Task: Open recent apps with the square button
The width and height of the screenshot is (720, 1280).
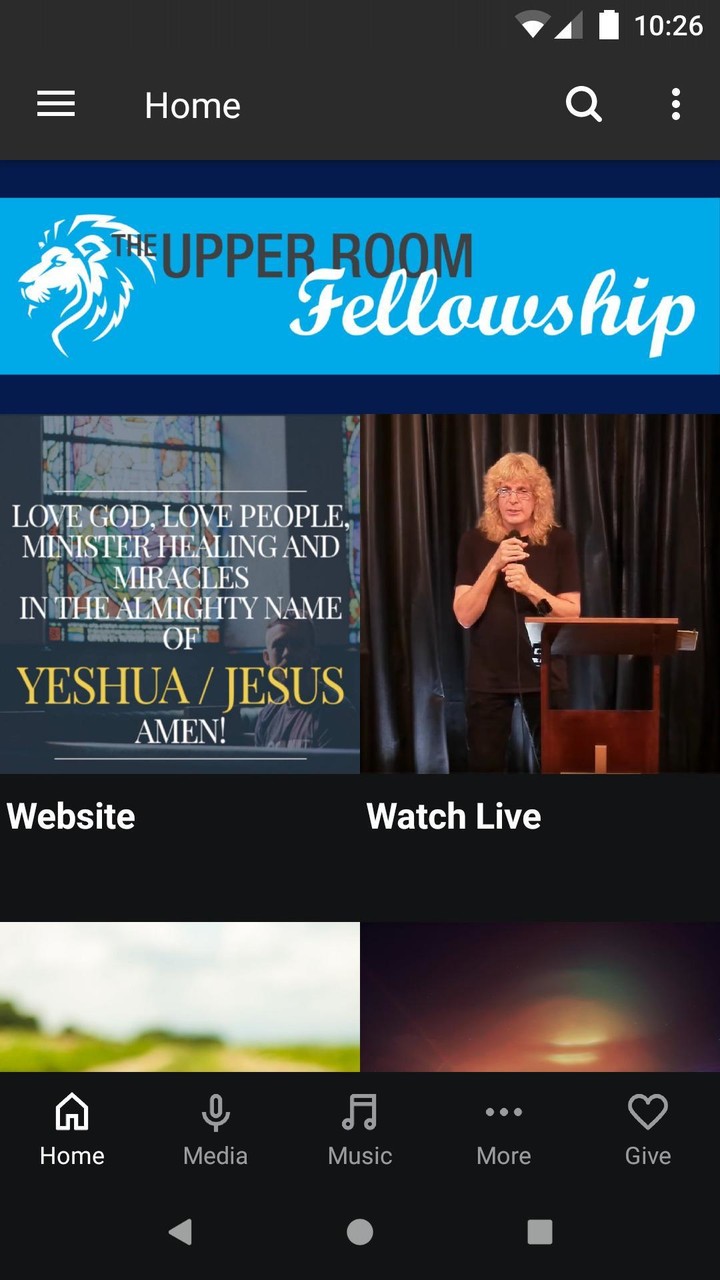Action: pos(539,1233)
